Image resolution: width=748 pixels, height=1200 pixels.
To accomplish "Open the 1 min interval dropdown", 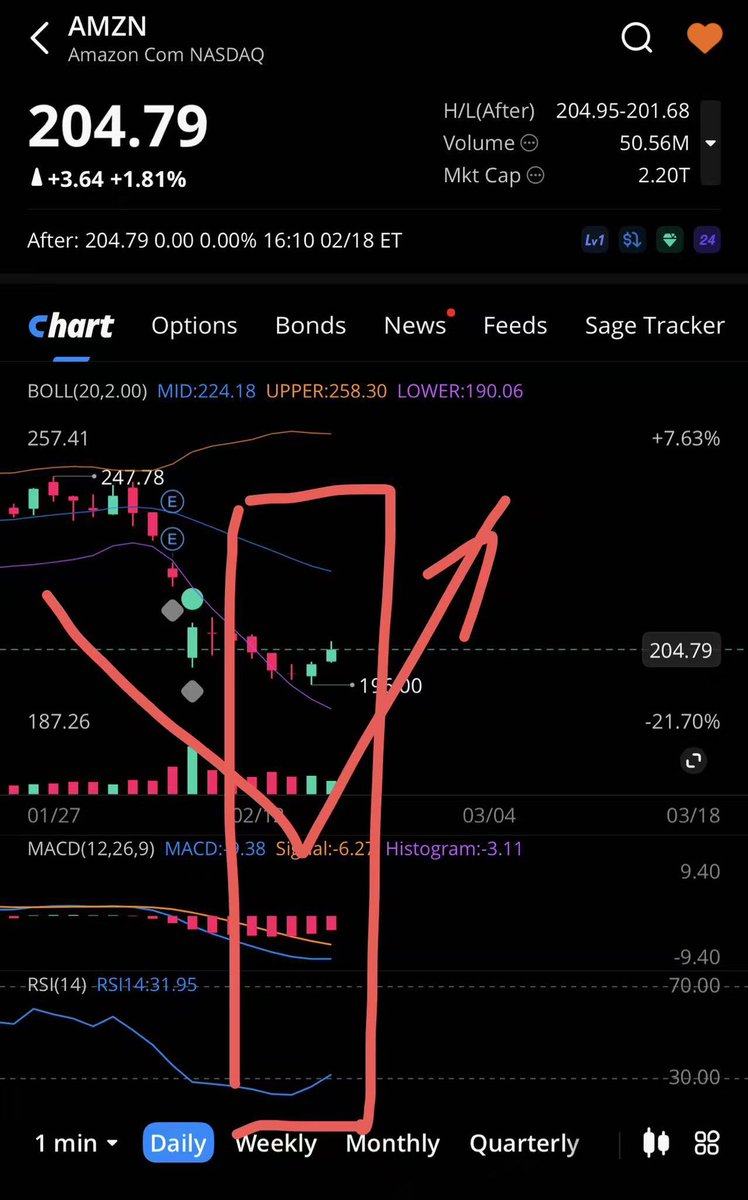I will click(x=76, y=1143).
